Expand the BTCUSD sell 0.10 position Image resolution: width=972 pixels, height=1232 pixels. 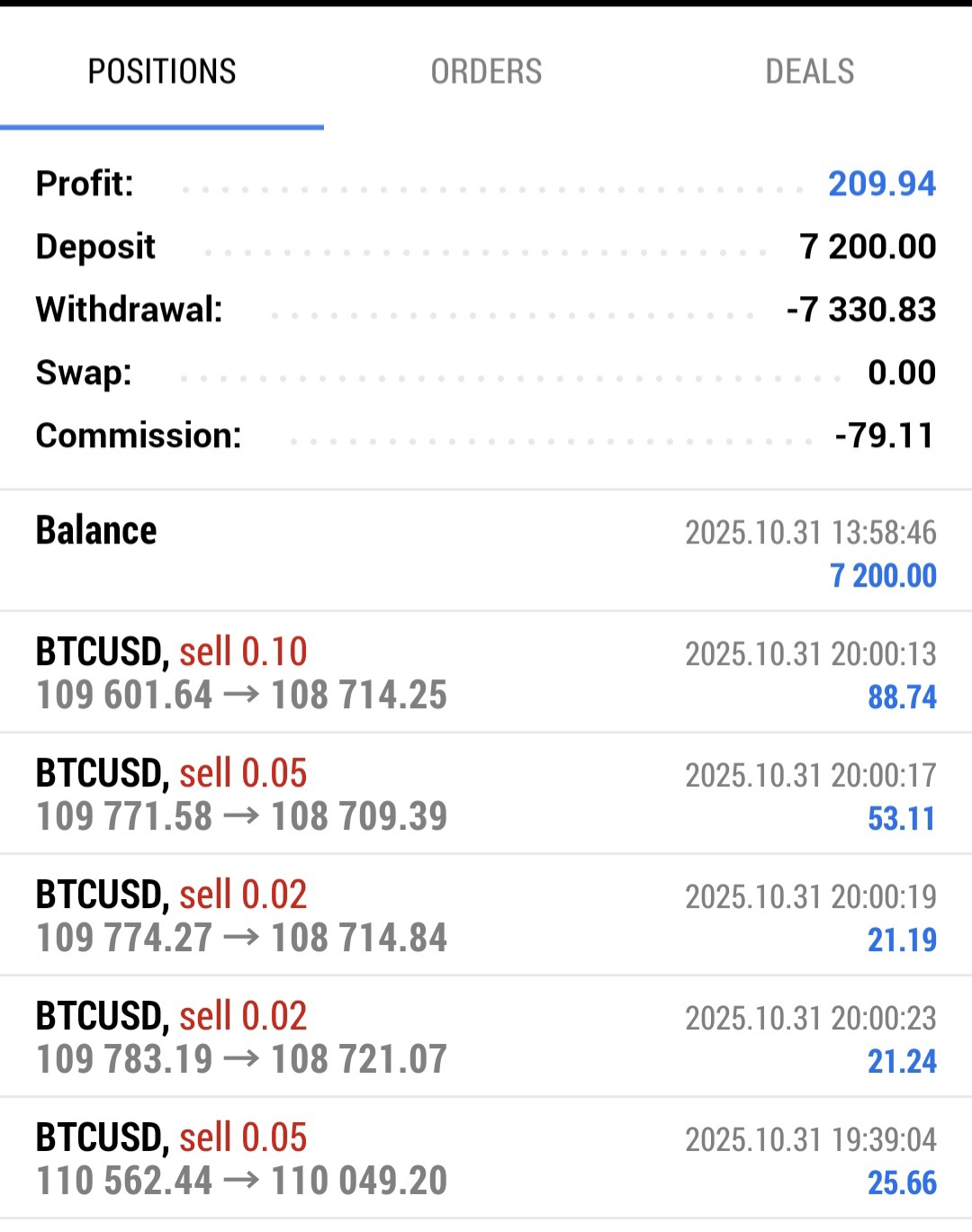pos(486,673)
